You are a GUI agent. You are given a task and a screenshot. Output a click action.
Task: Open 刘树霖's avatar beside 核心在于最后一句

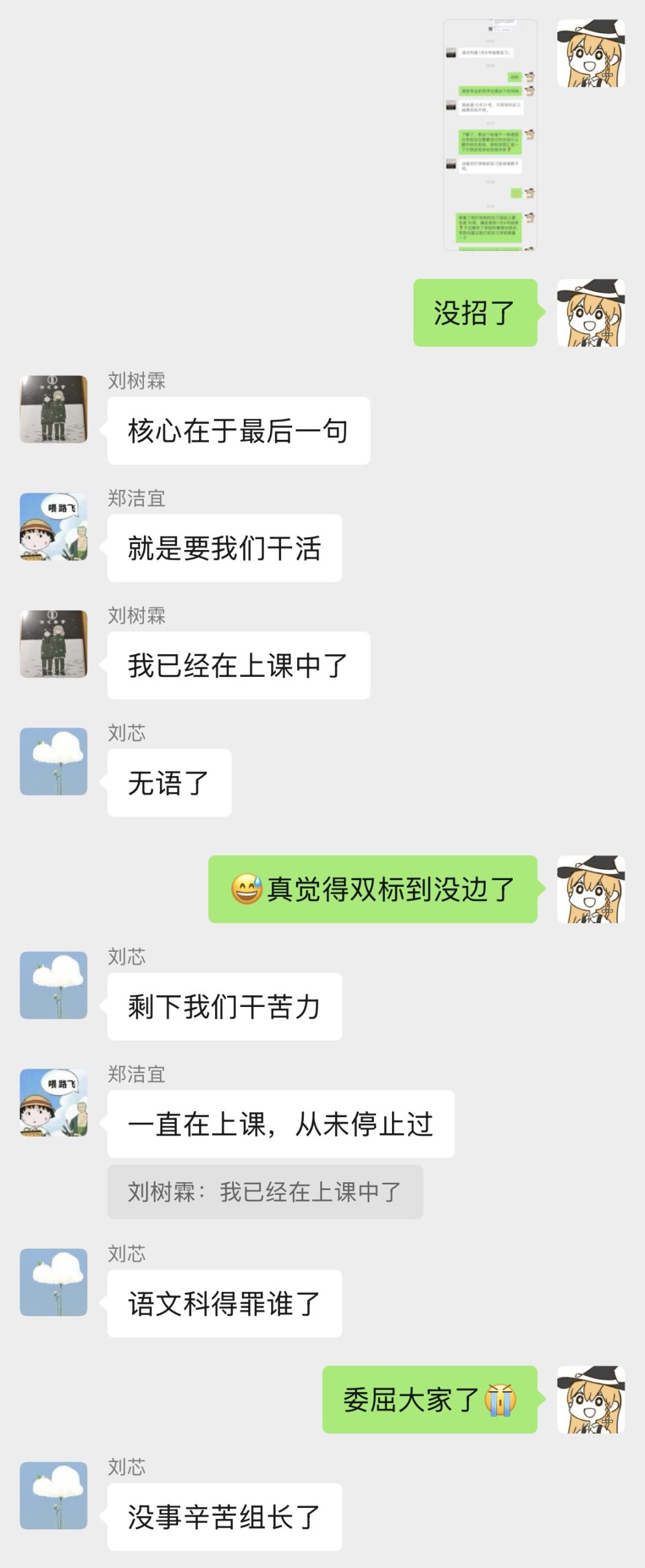coord(53,409)
